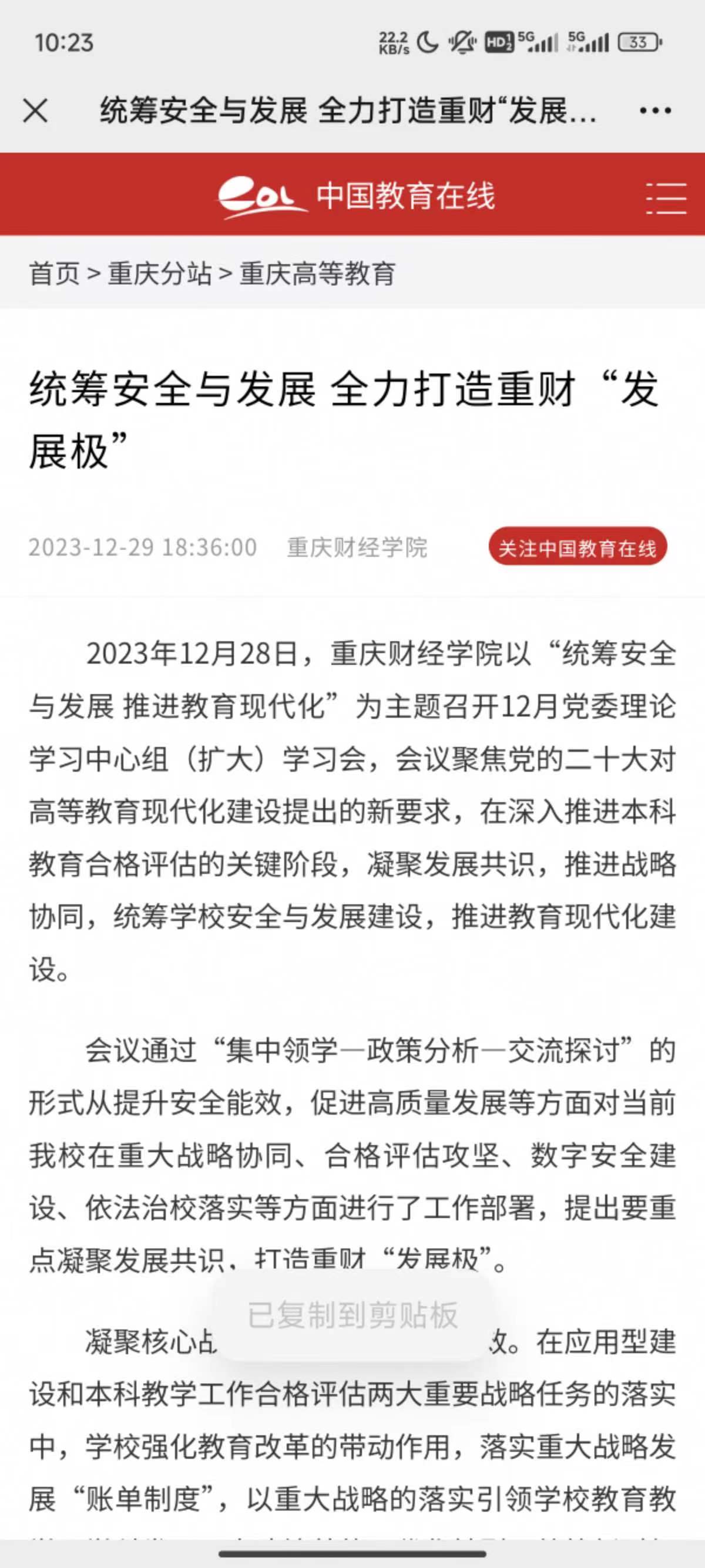Tap the 中国教育在线 header logo
Image resolution: width=705 pixels, height=1568 pixels.
click(x=357, y=196)
